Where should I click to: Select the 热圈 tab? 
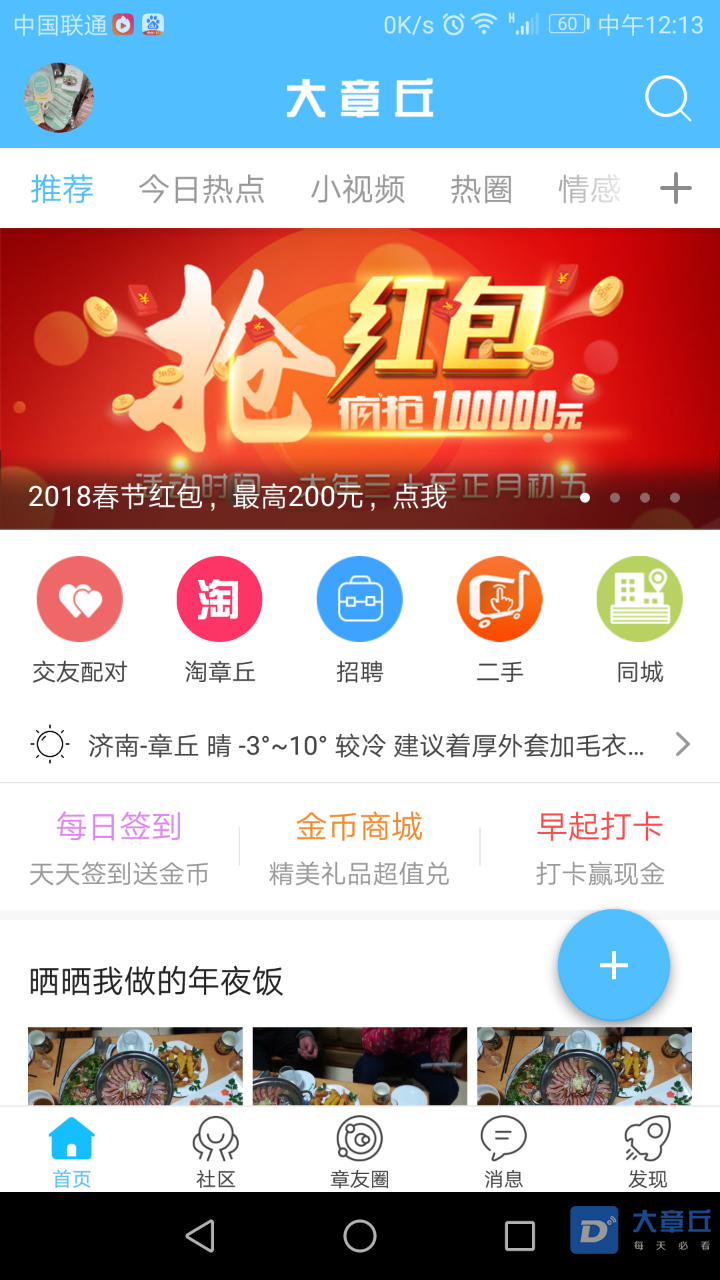tap(481, 189)
